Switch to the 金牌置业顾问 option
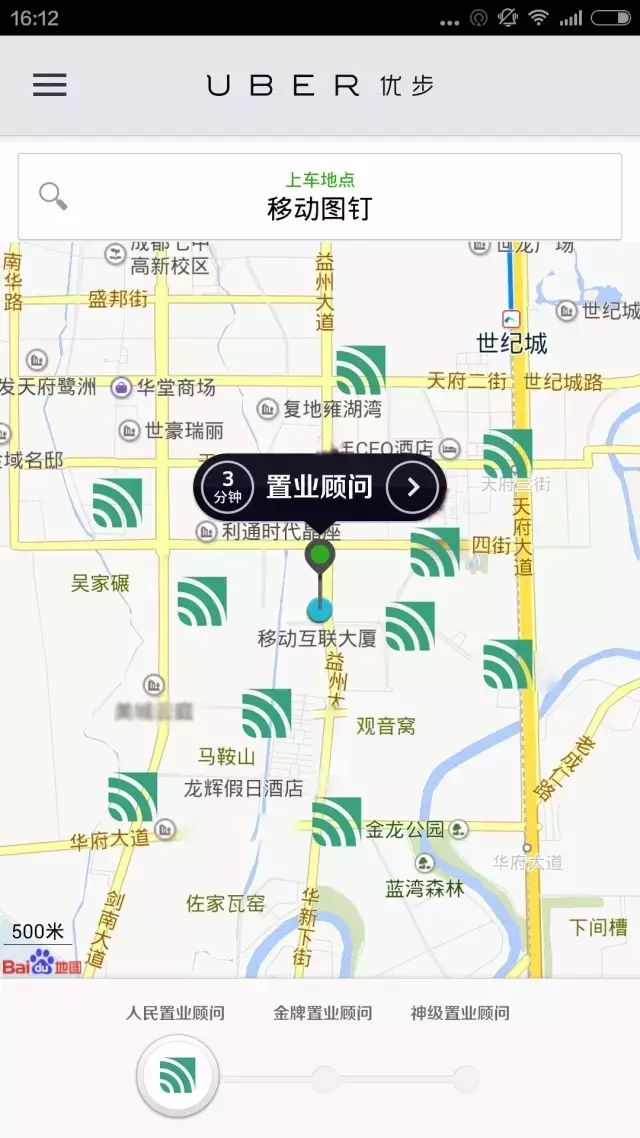The image size is (640, 1138). click(325, 1078)
